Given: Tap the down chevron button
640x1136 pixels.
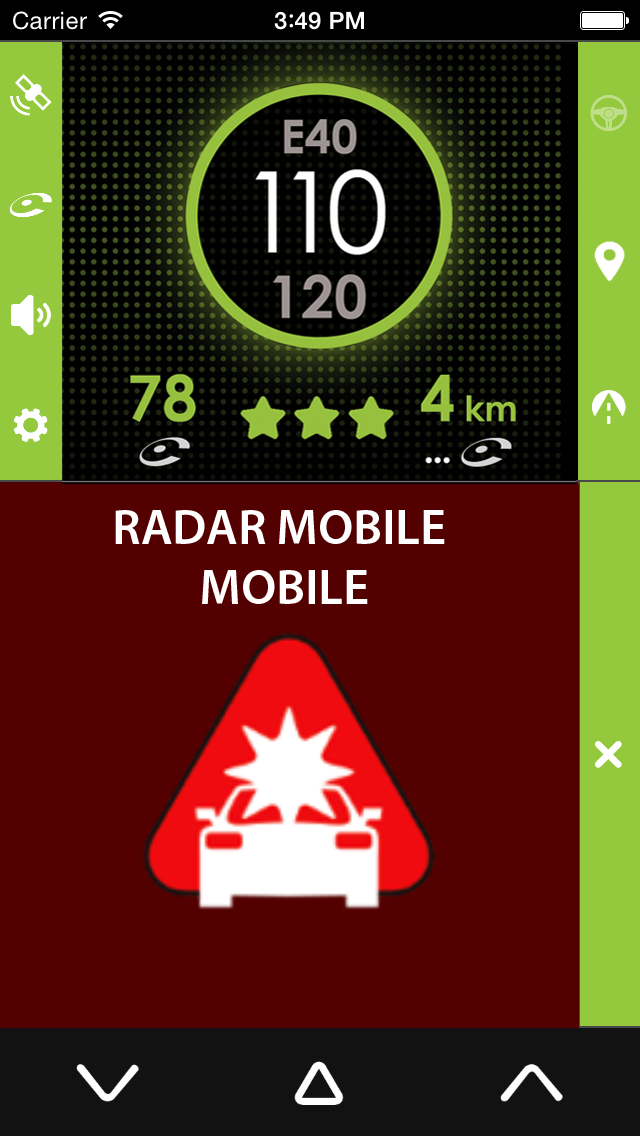Looking at the screenshot, I should (x=108, y=1082).
